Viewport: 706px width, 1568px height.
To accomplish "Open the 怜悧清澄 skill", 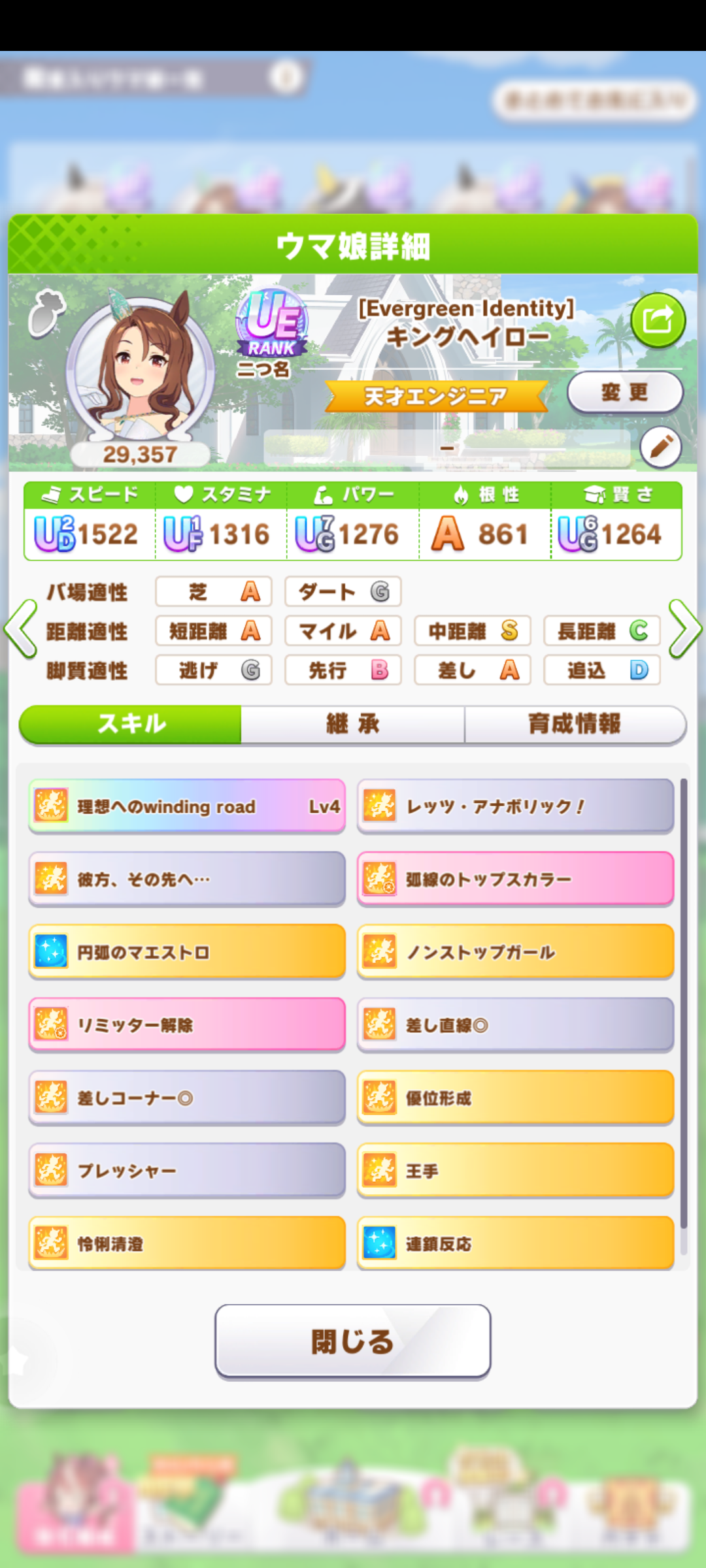I will [x=187, y=1243].
